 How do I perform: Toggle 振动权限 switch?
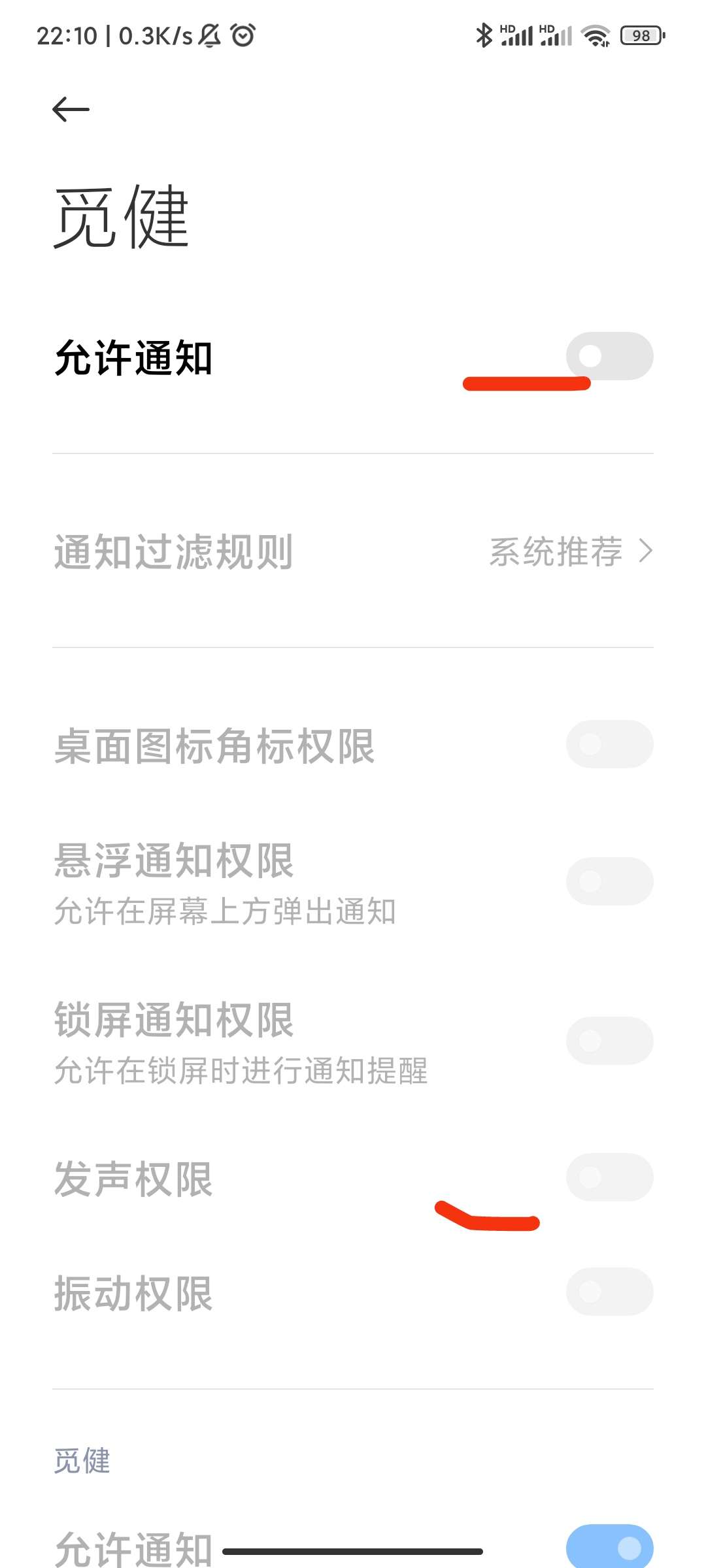point(609,1292)
